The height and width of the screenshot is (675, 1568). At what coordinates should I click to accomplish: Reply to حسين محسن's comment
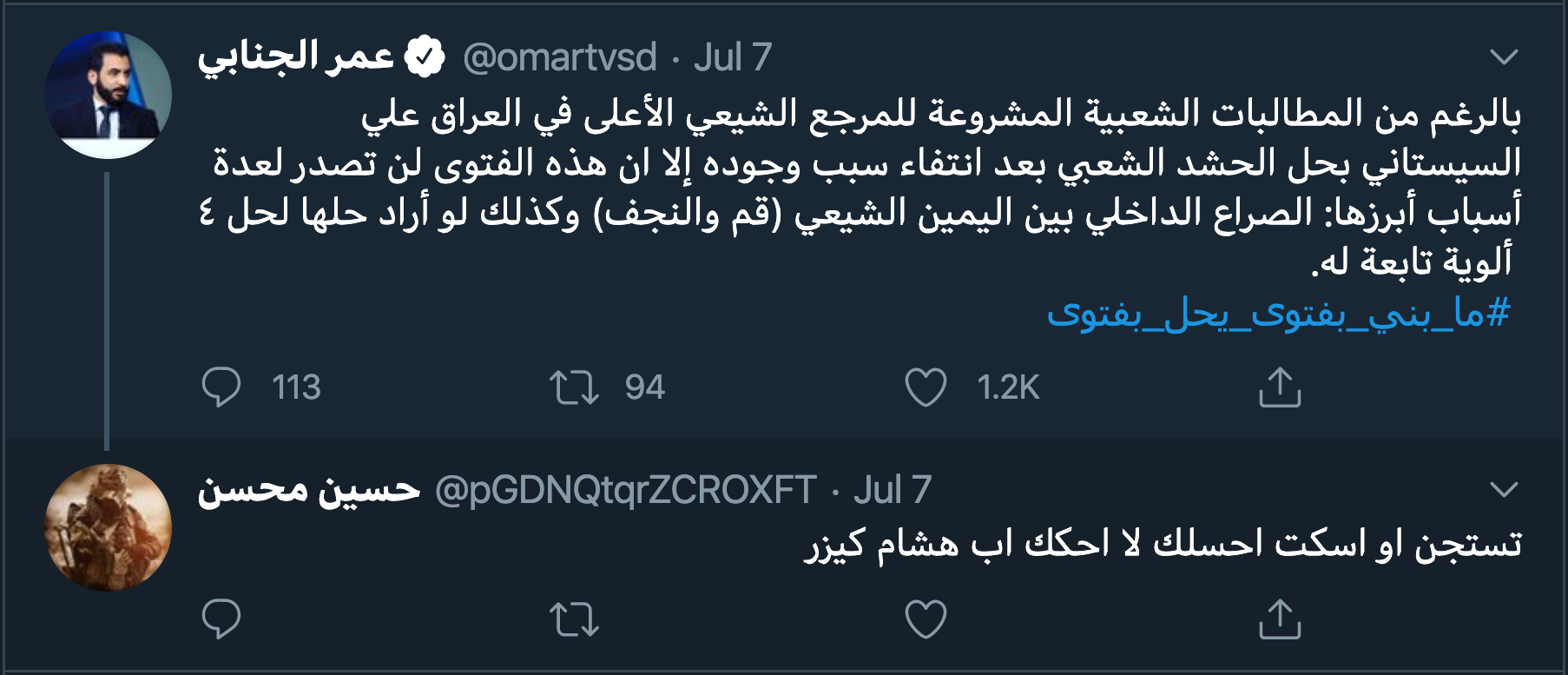point(221,619)
